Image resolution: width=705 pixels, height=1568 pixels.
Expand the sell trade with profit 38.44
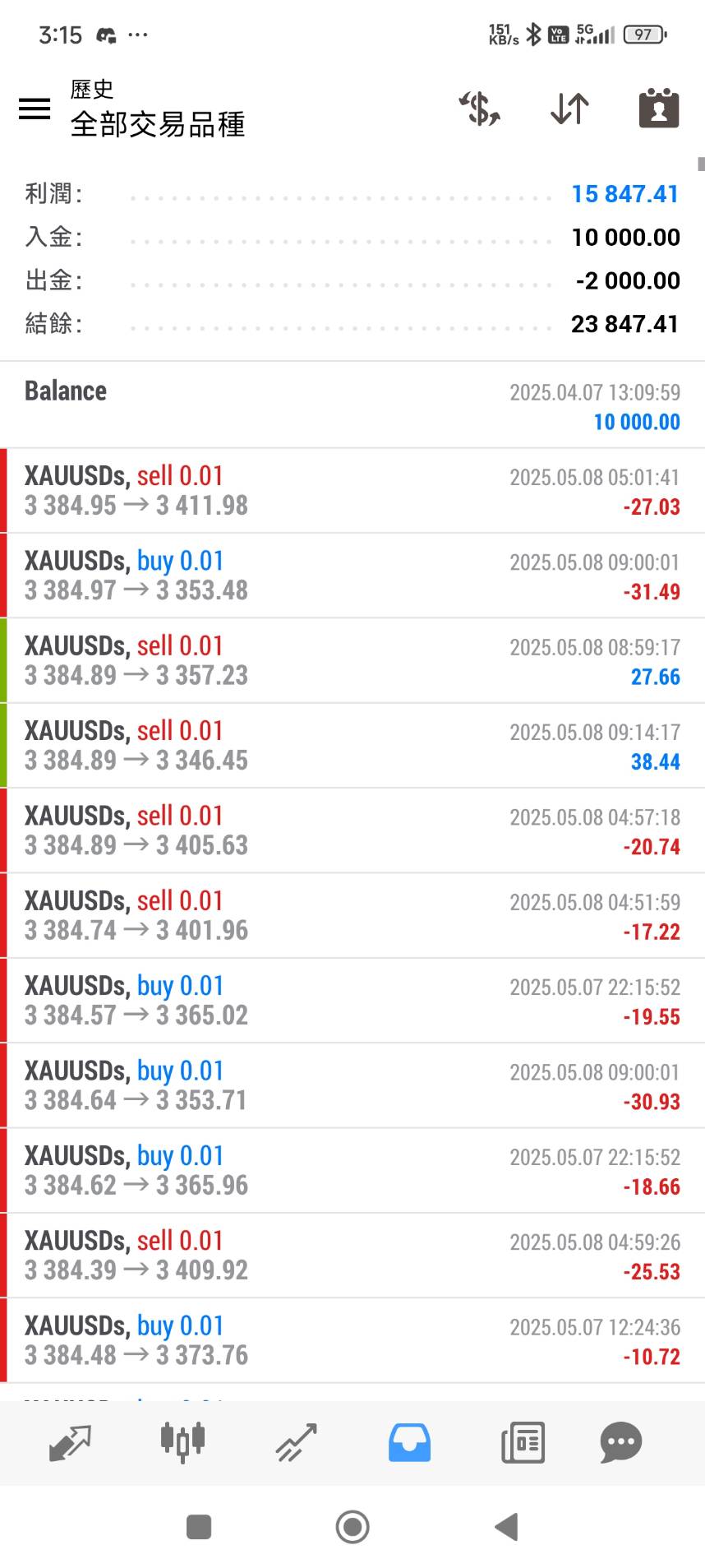pyautogui.click(x=352, y=746)
